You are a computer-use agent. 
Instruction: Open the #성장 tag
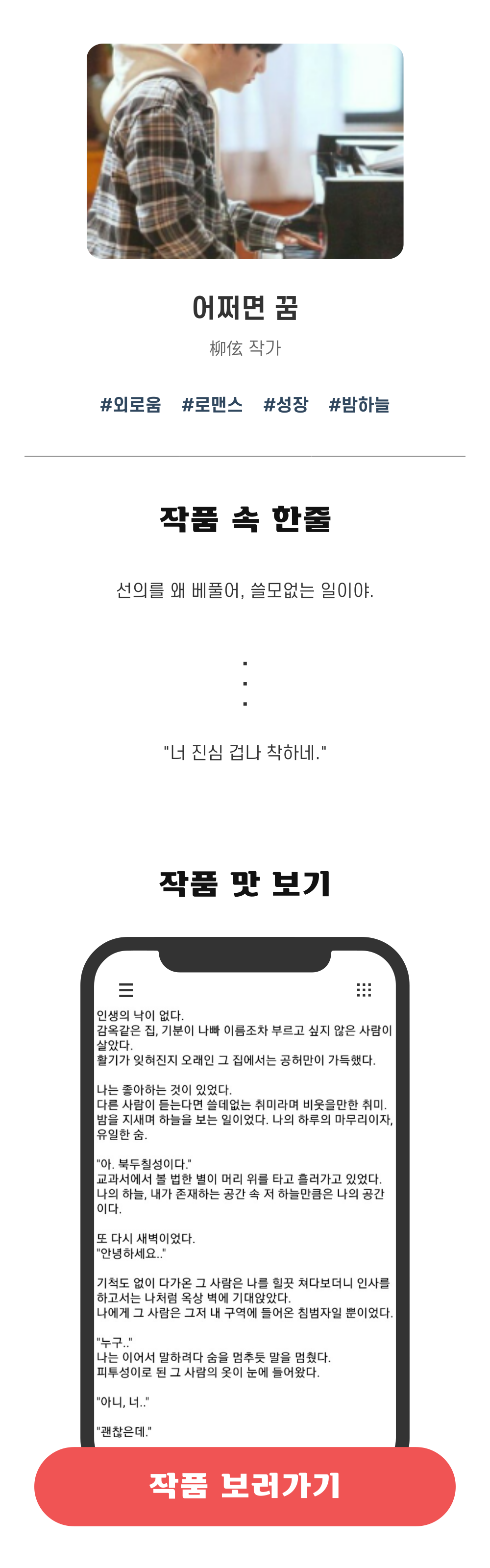click(286, 405)
